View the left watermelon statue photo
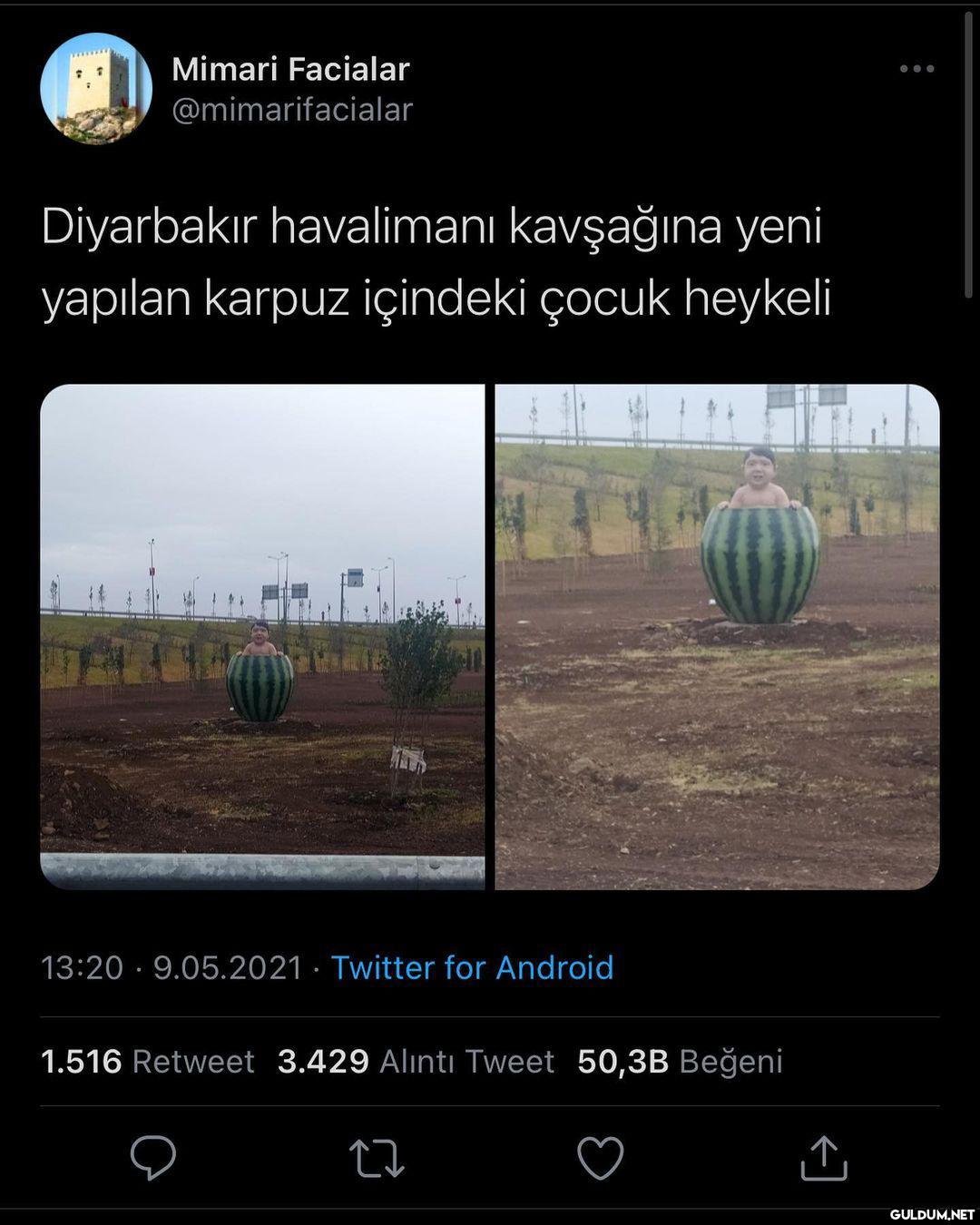 (262, 636)
